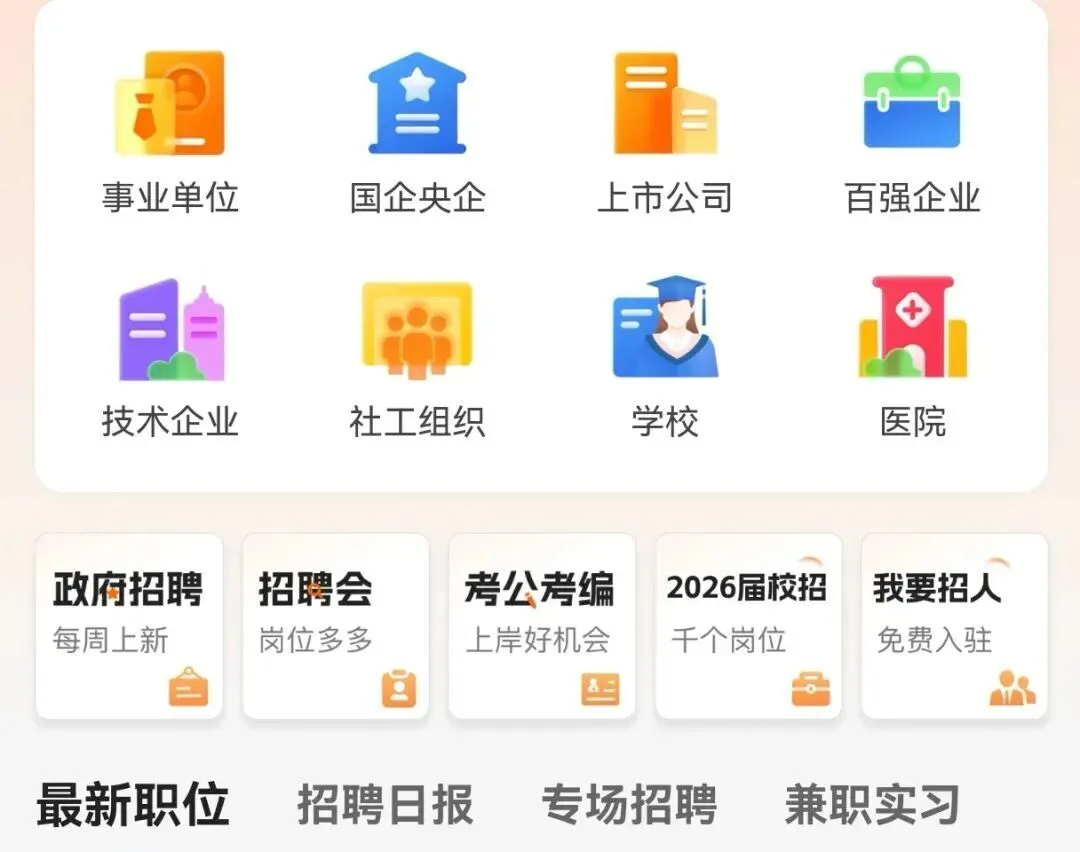
Task: Open the 2026届校招 card
Action: click(x=748, y=625)
